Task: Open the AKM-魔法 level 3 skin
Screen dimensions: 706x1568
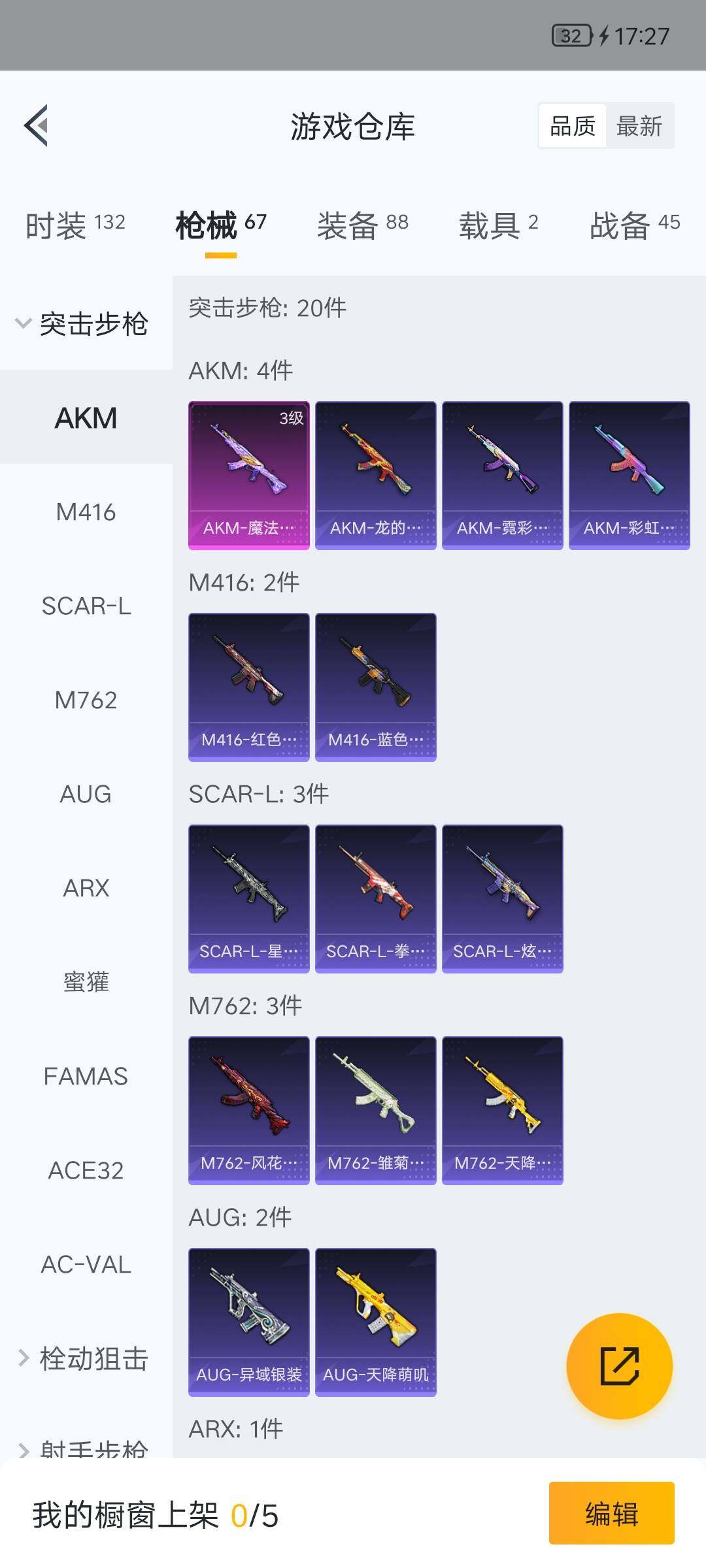Action: [x=248, y=475]
